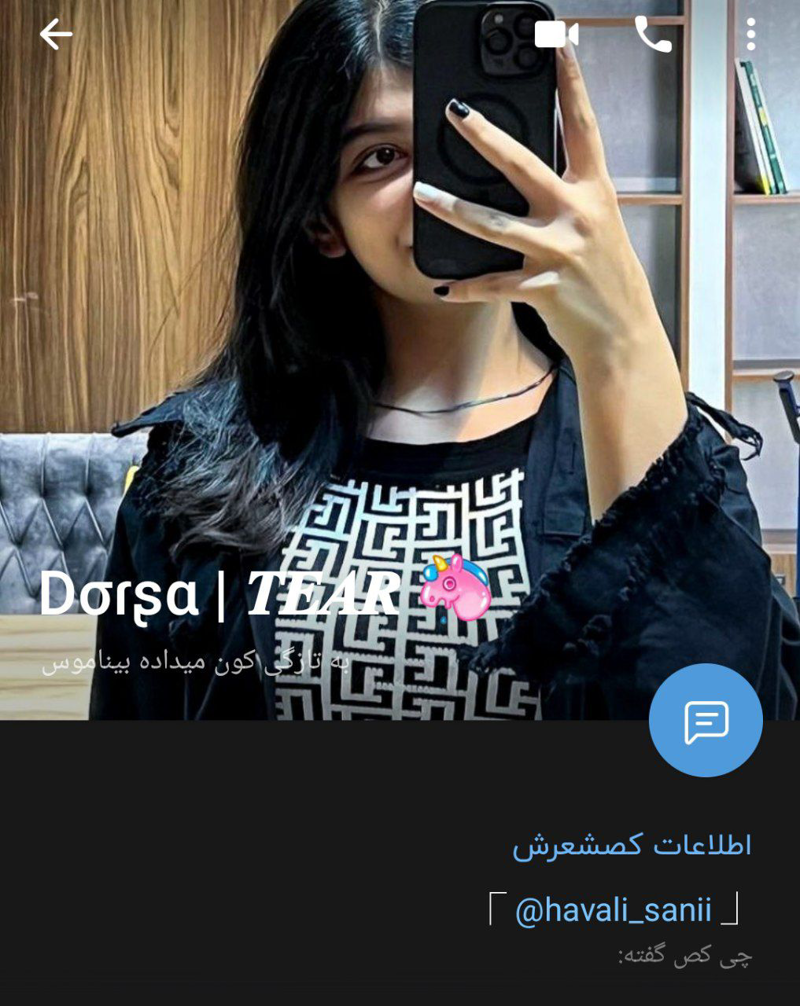800x1006 pixels.
Task: Go back using the arrow icon
Action: point(56,35)
